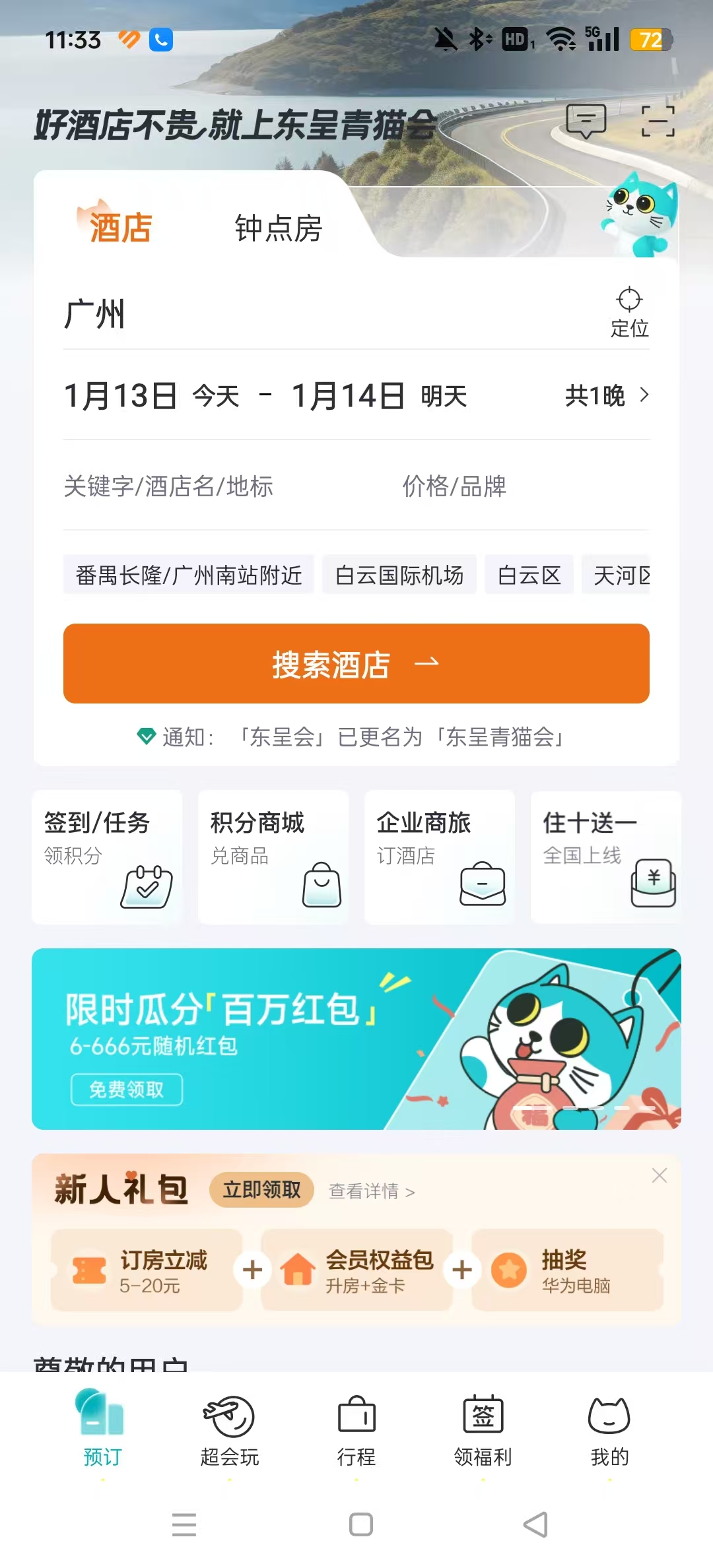
Task: Tap 定位 to locate current city
Action: 629,313
